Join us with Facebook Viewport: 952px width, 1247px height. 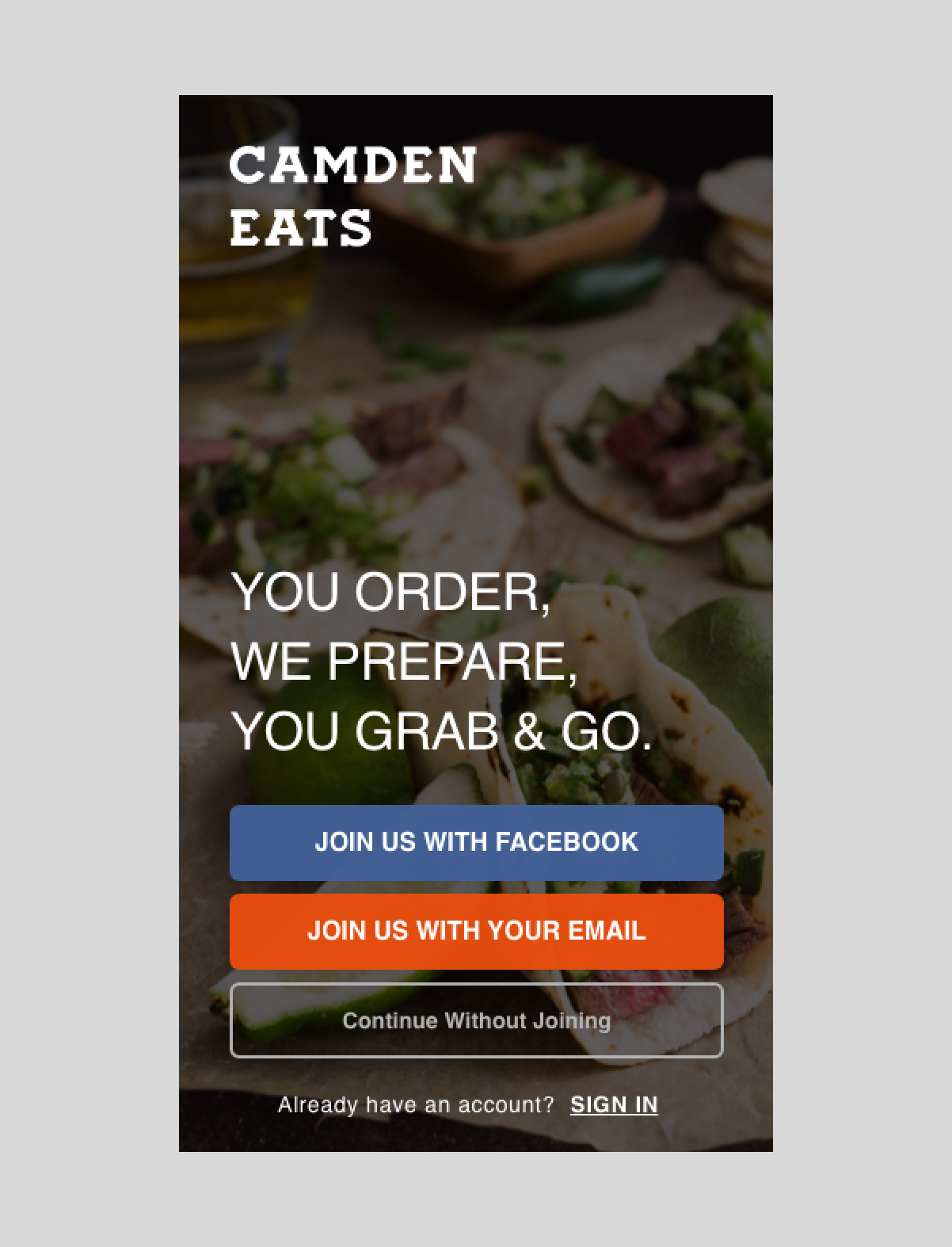476,842
